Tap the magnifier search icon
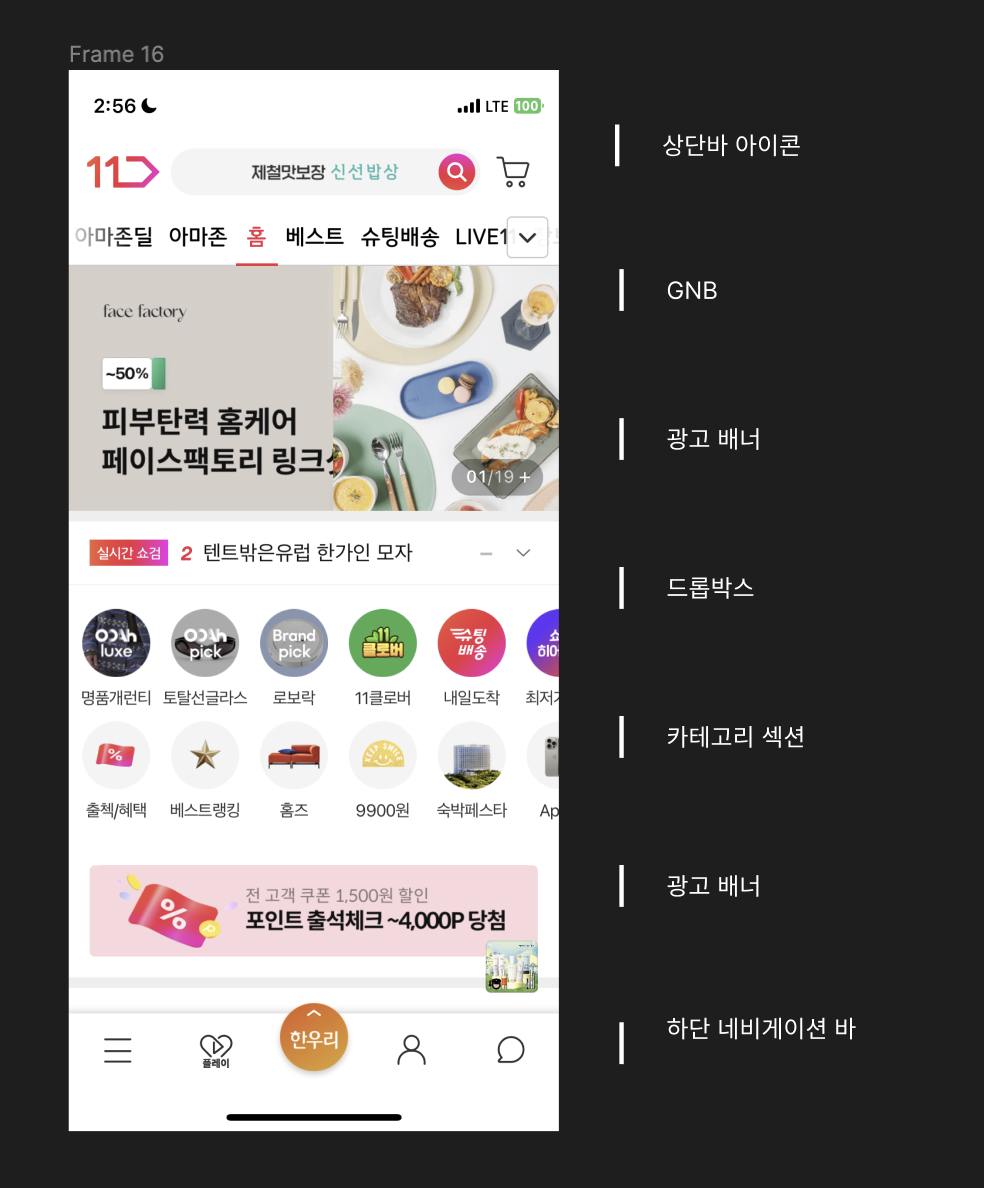 point(456,173)
